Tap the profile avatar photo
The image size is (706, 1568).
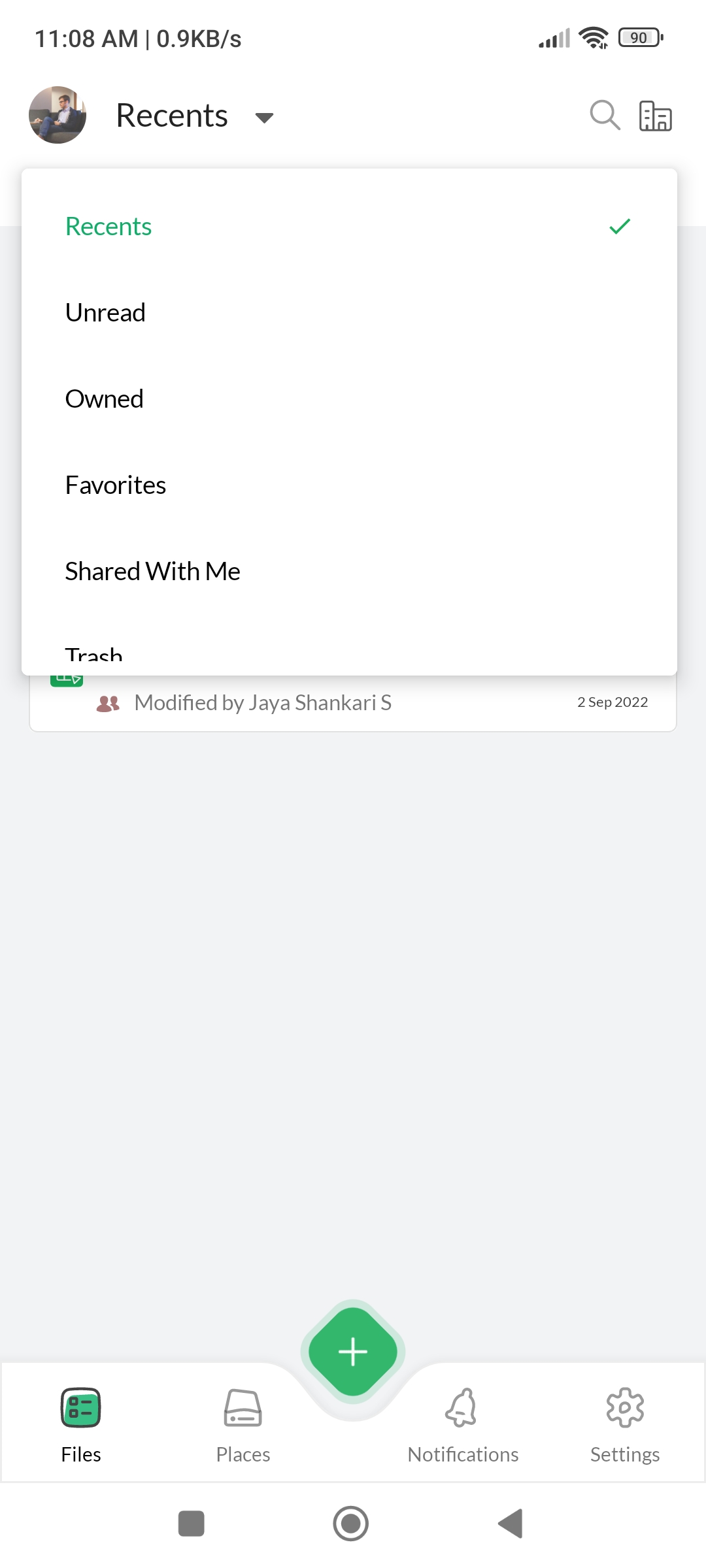click(58, 115)
